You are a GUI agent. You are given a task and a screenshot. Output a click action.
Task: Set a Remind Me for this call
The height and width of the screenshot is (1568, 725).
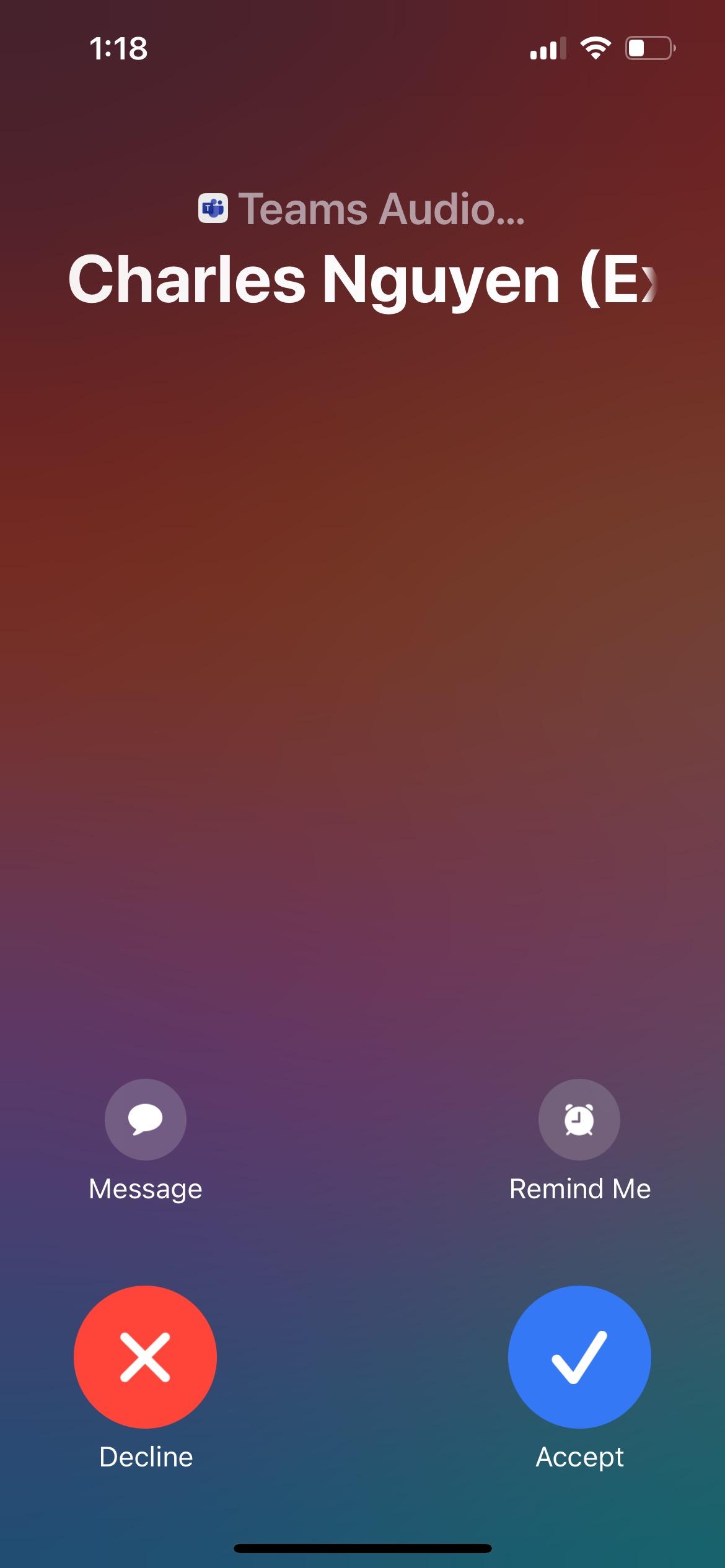click(579, 1119)
